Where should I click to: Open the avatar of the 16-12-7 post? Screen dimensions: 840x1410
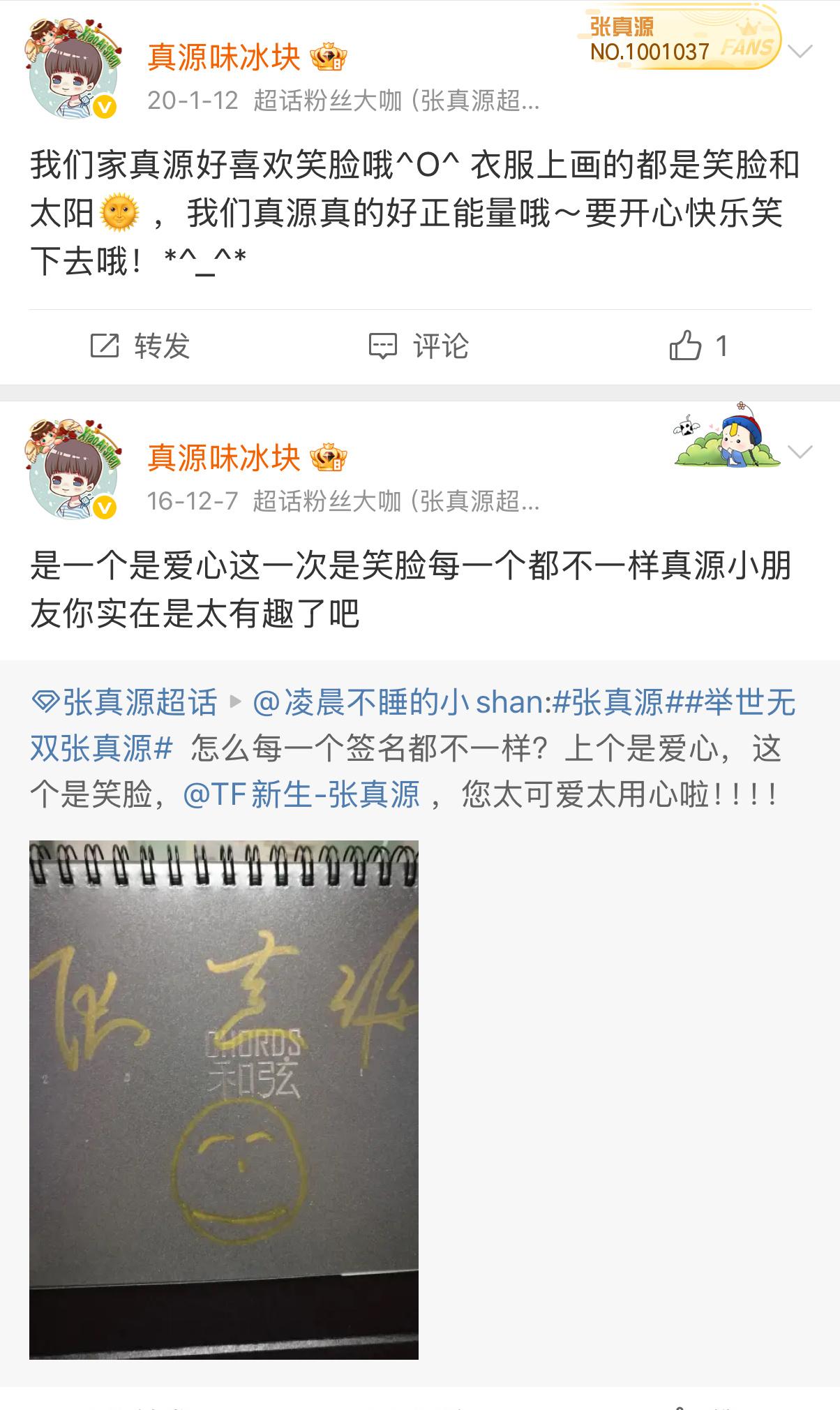pyautogui.click(x=74, y=469)
